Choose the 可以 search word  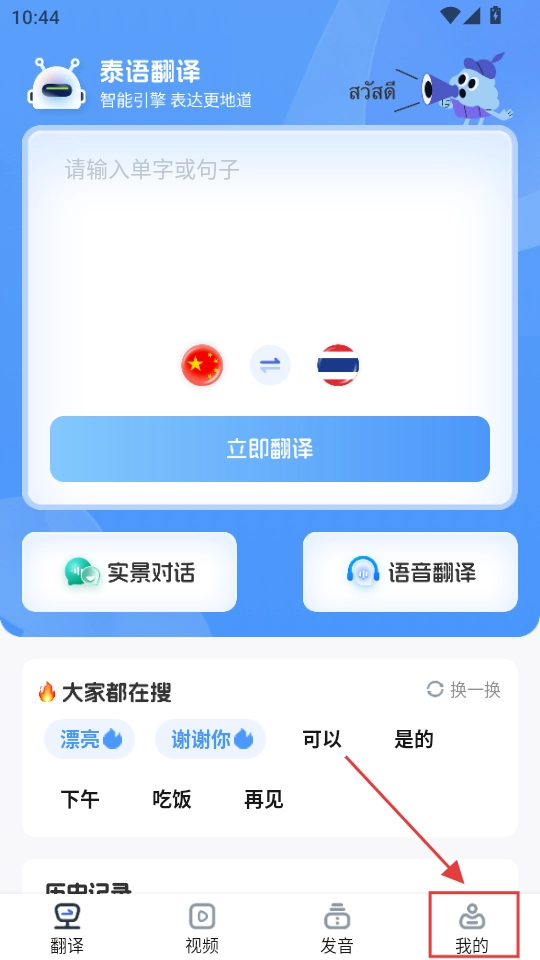(322, 739)
